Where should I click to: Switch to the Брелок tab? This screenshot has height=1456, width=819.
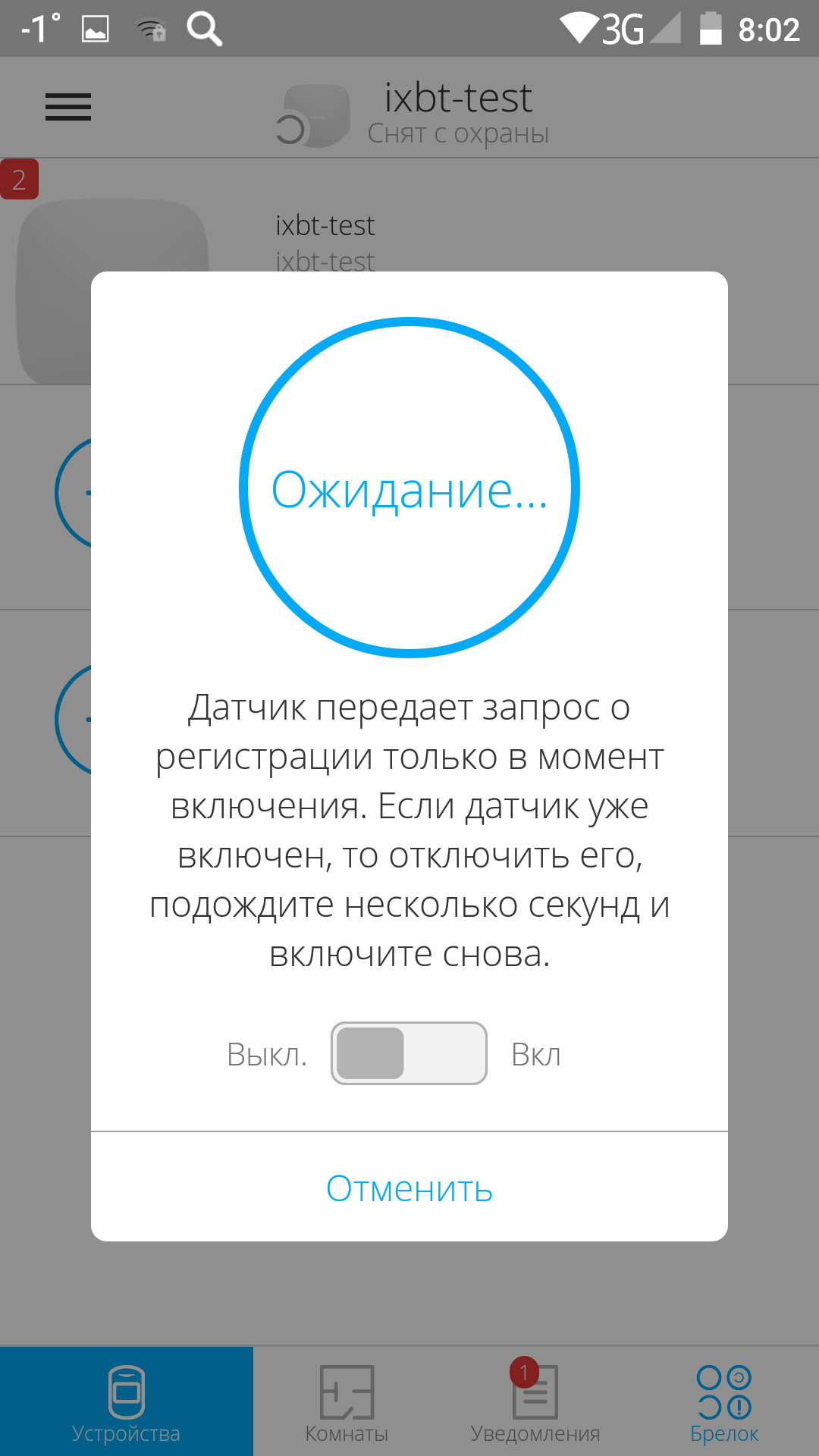724,1402
